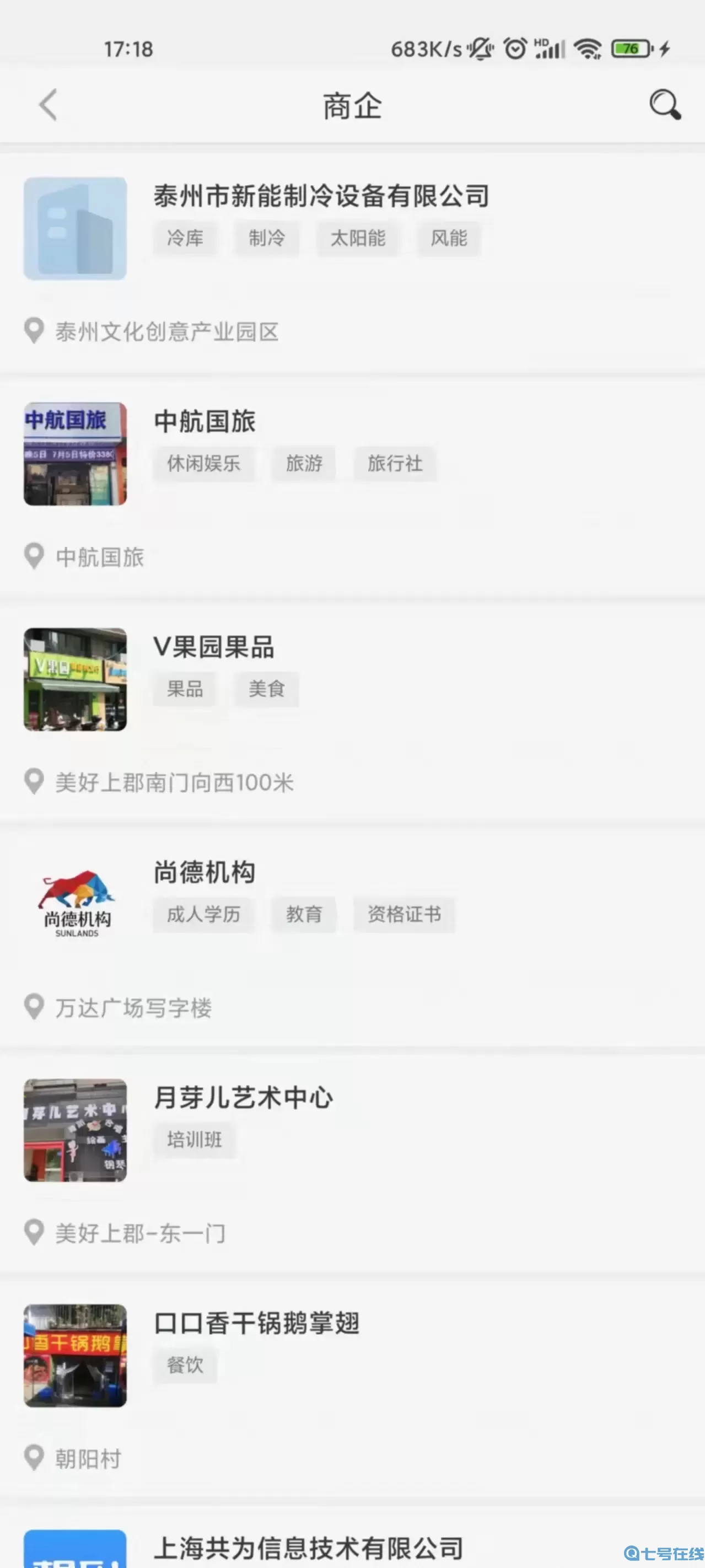Image resolution: width=705 pixels, height=1568 pixels.
Task: Click the location pin beside 中航国旅
Action: click(33, 556)
